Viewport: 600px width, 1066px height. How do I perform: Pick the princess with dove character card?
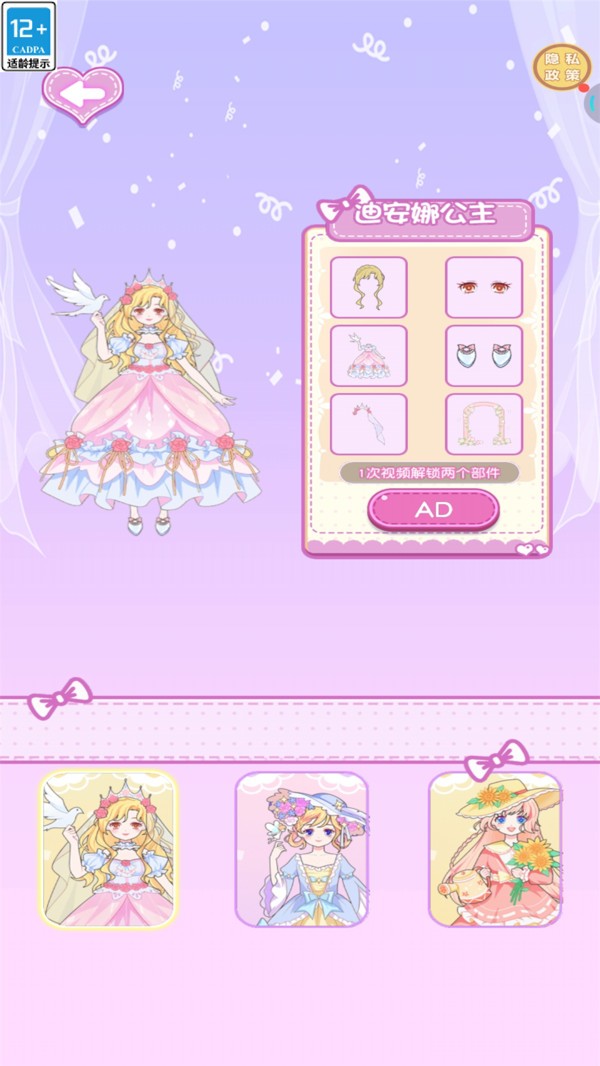(x=108, y=849)
